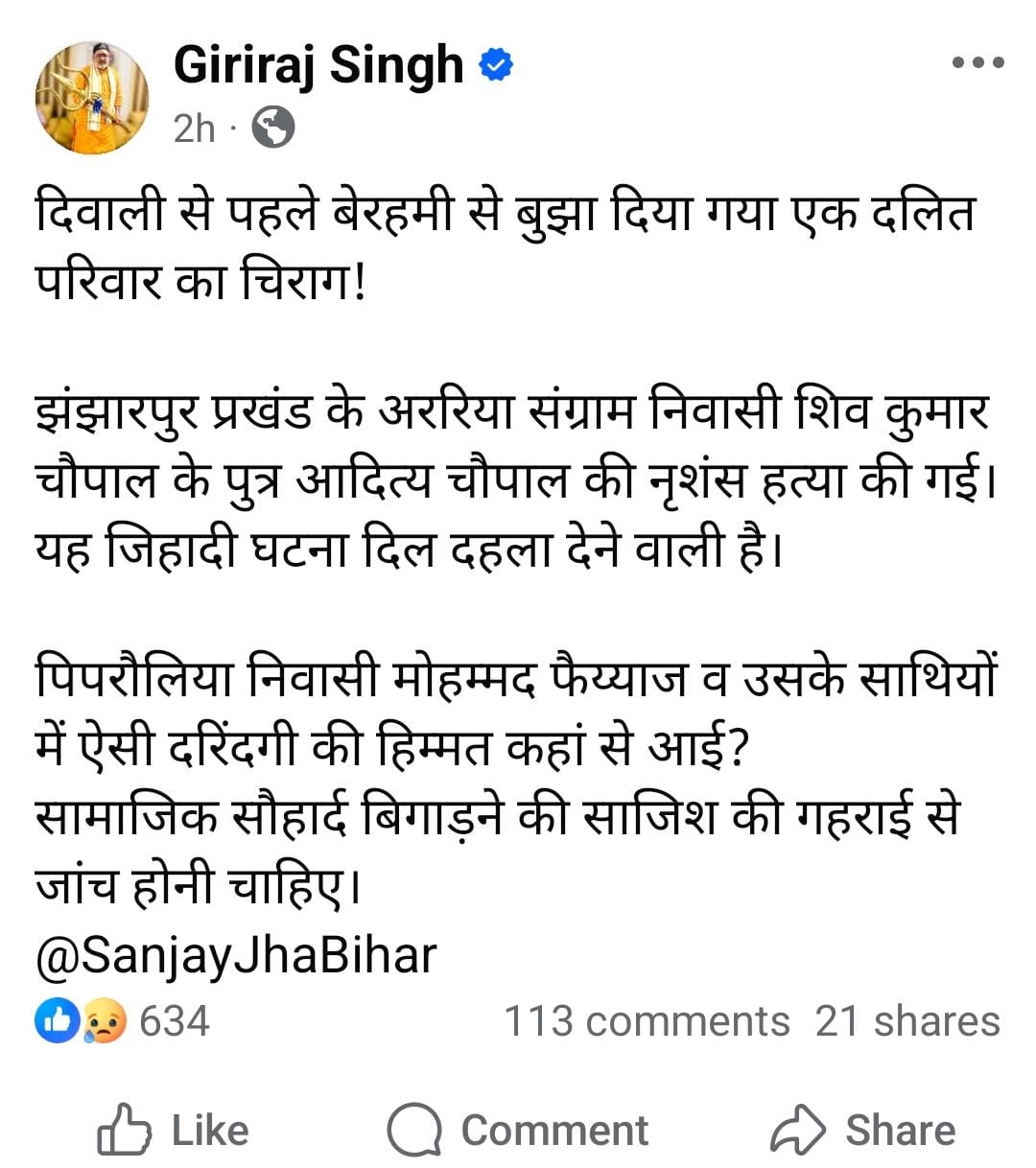The width and height of the screenshot is (1036, 1168).
Task: Open the post's three-dot overflow menu
Action: 977,63
